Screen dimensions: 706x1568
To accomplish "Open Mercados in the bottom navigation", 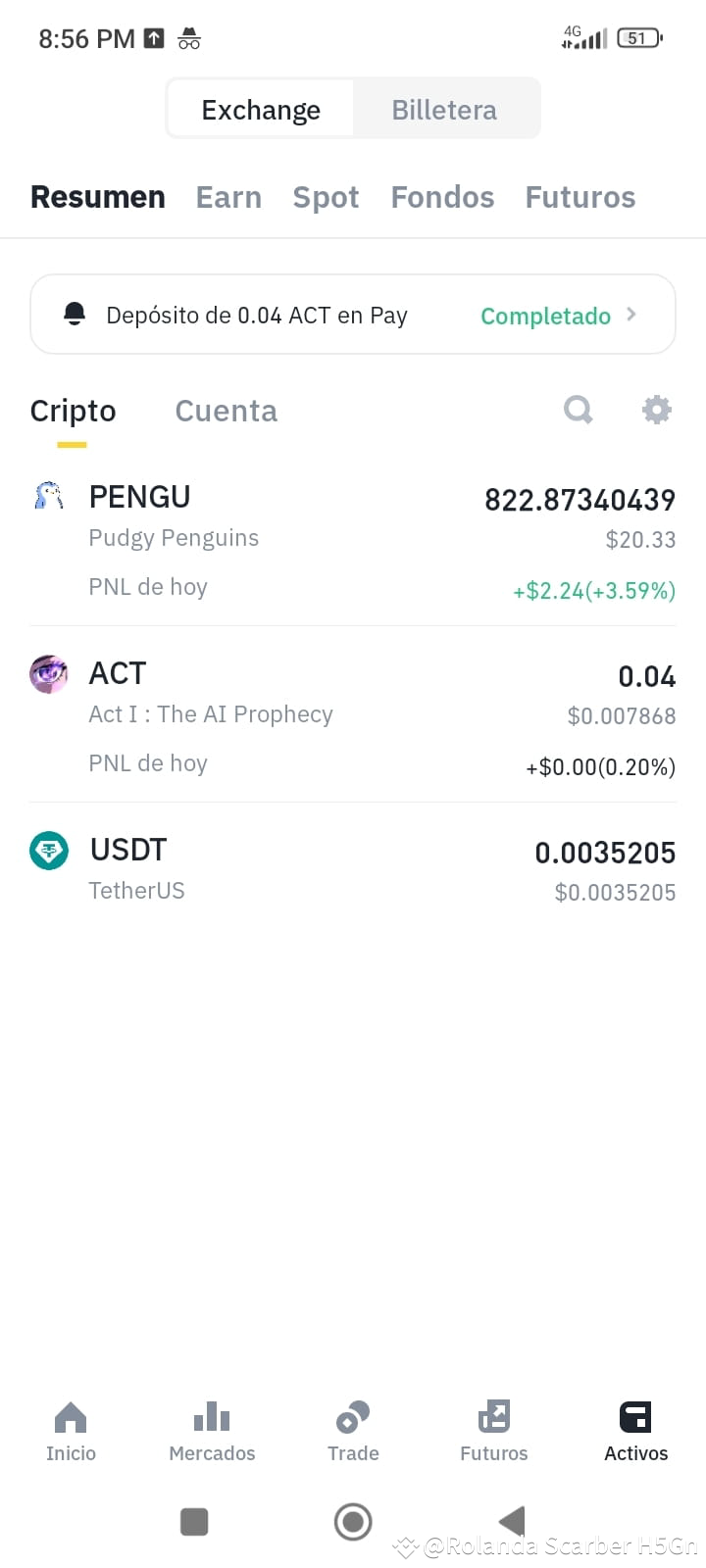I will click(212, 1431).
